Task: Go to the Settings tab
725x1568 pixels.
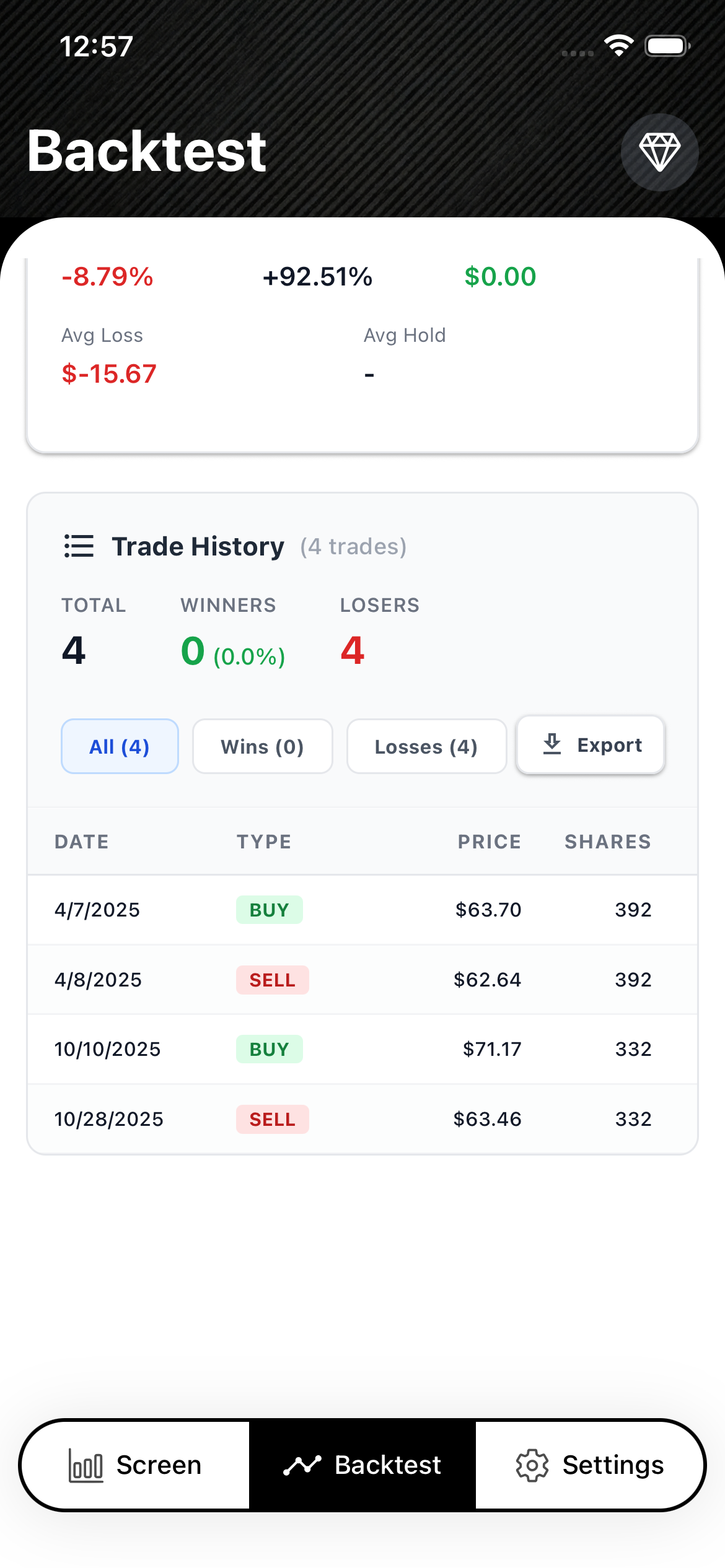Action: pos(589,1465)
